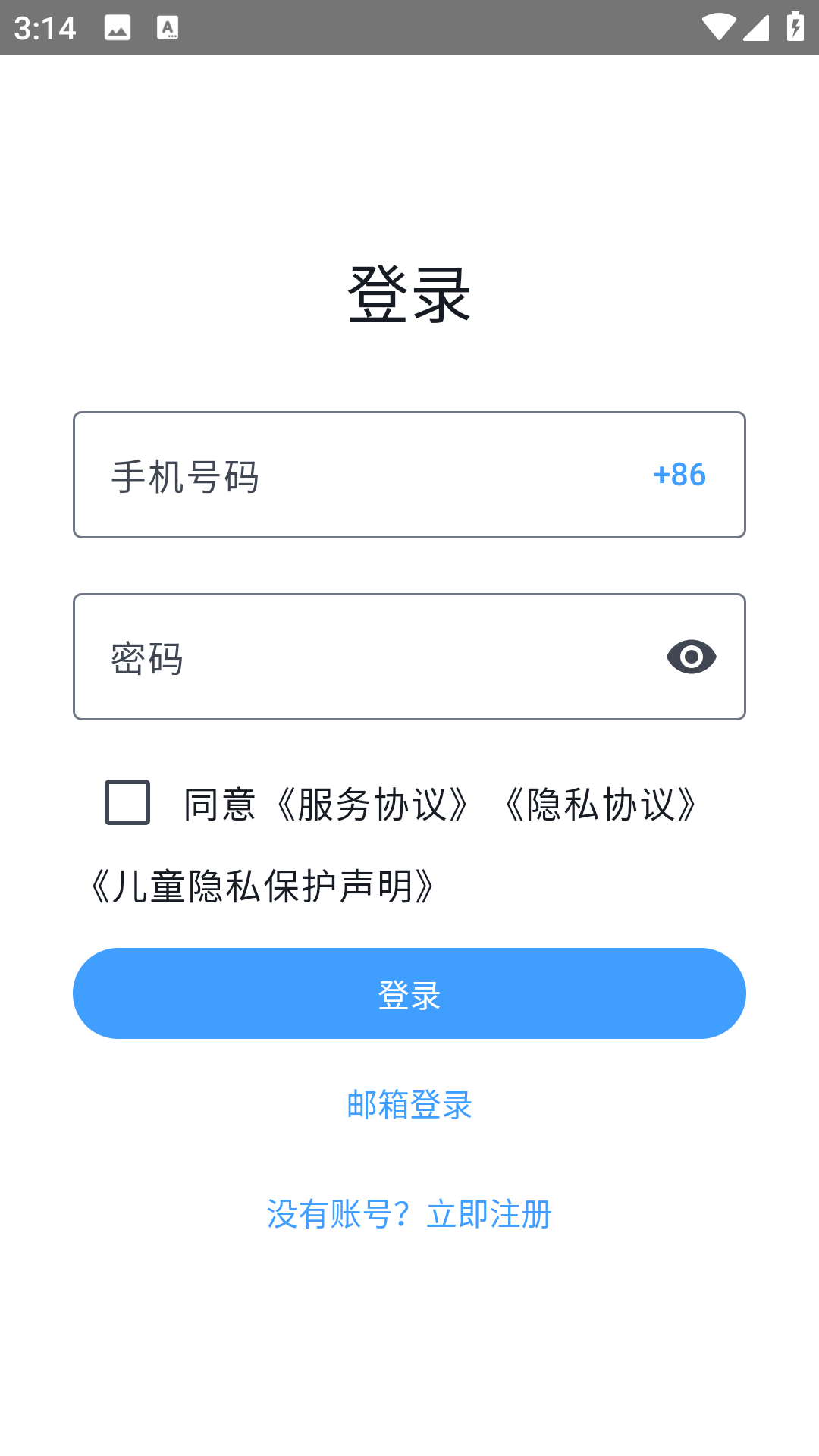
Task: Click the battery charging icon
Action: point(794,25)
